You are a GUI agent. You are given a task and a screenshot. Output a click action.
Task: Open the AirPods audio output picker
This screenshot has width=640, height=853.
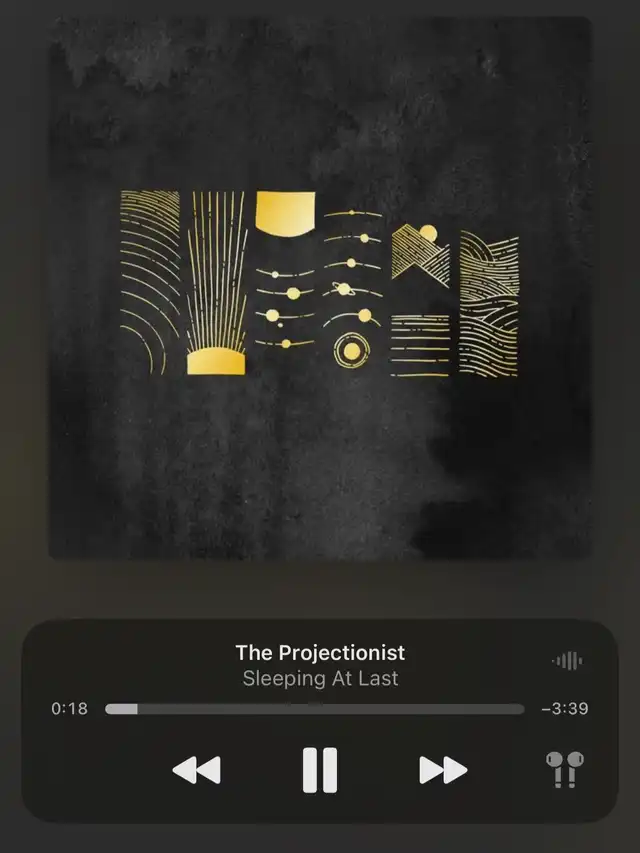(x=565, y=770)
